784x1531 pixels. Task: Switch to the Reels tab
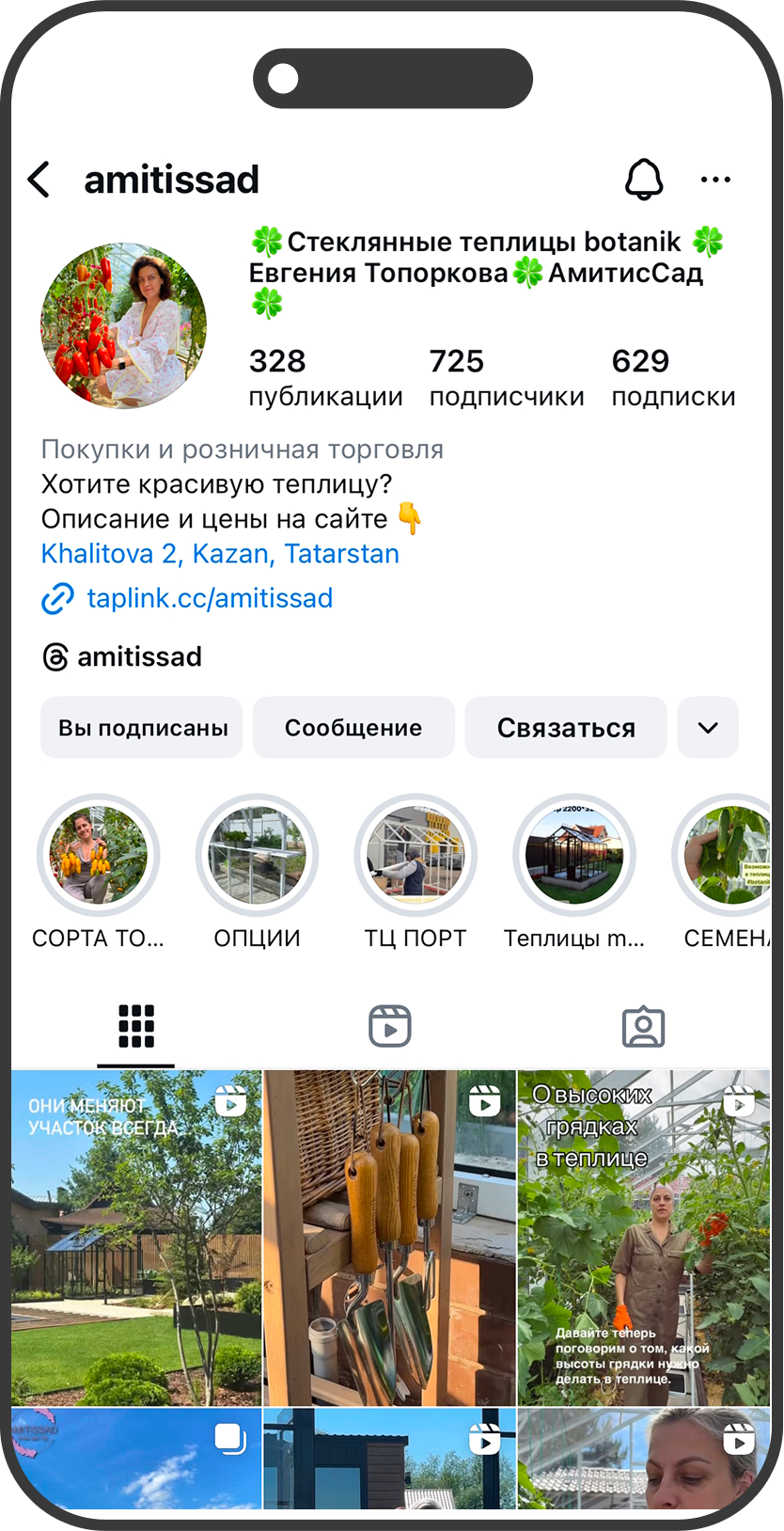389,1026
